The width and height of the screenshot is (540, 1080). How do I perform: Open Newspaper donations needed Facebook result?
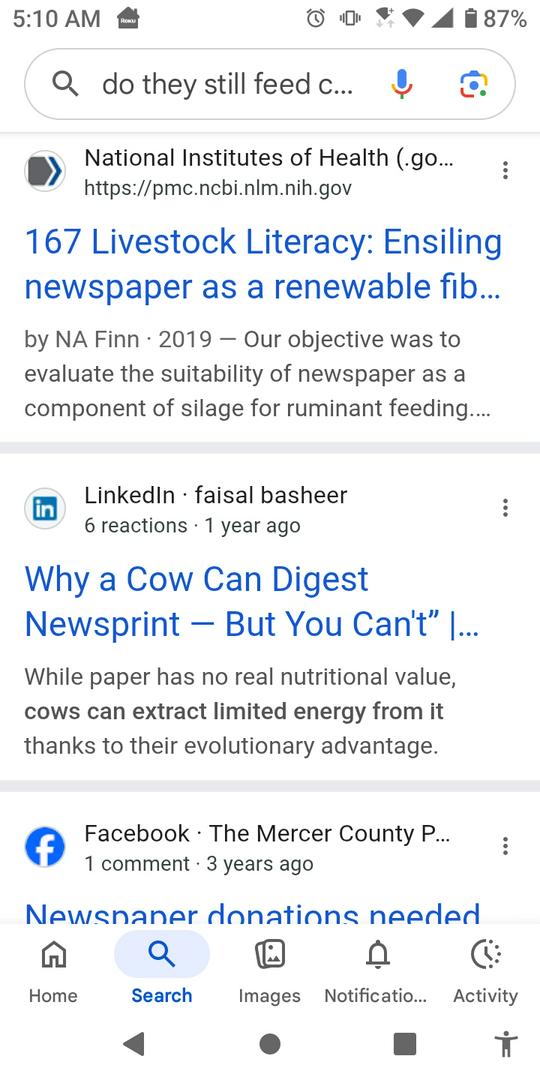[x=252, y=914]
